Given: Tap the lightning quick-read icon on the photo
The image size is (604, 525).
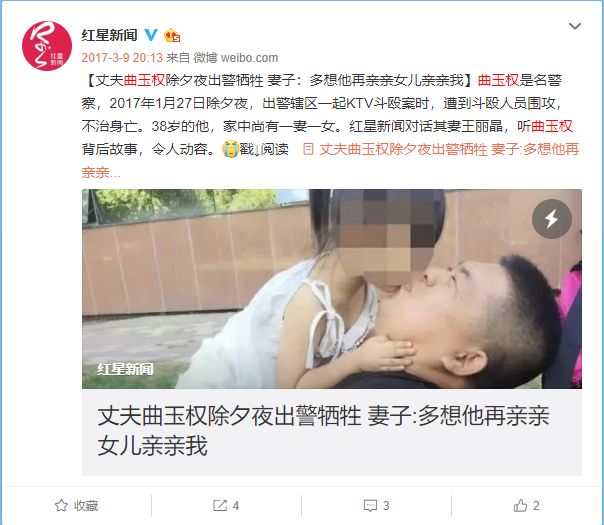Looking at the screenshot, I should point(551,218).
